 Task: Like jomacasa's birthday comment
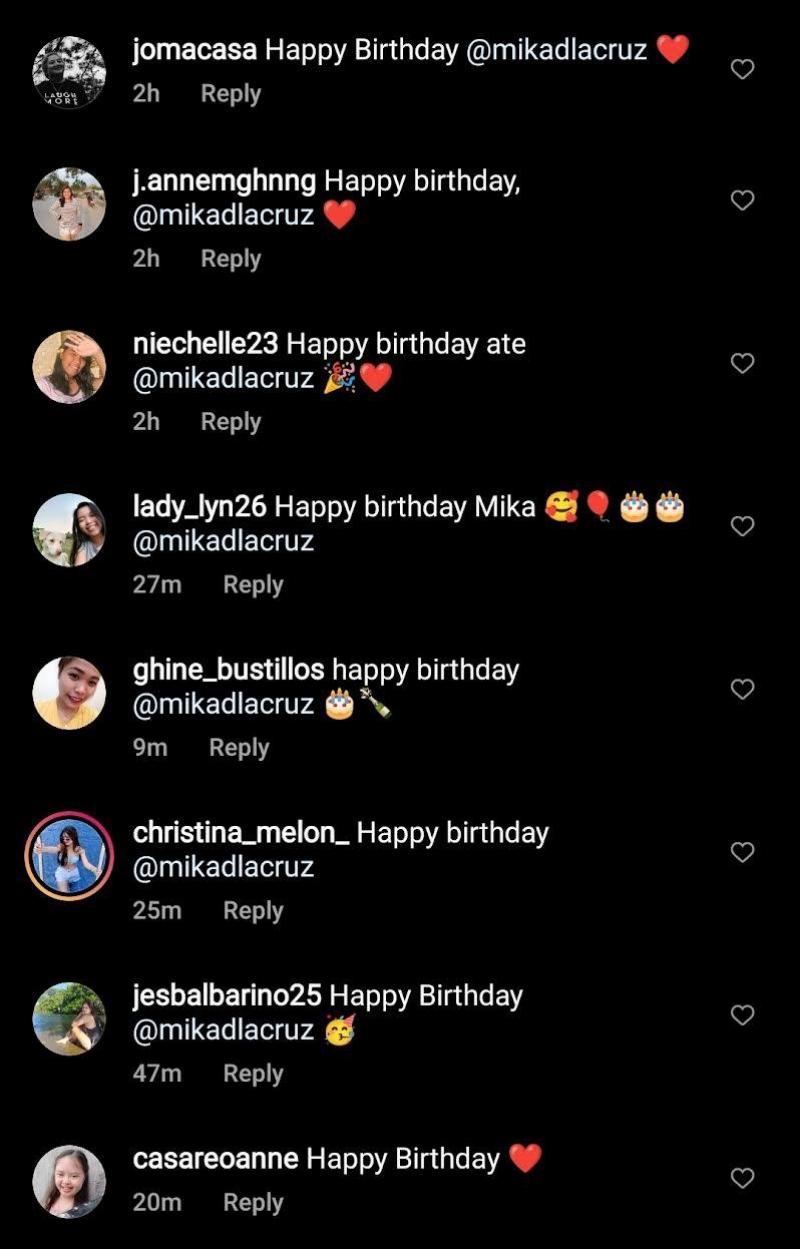(742, 69)
